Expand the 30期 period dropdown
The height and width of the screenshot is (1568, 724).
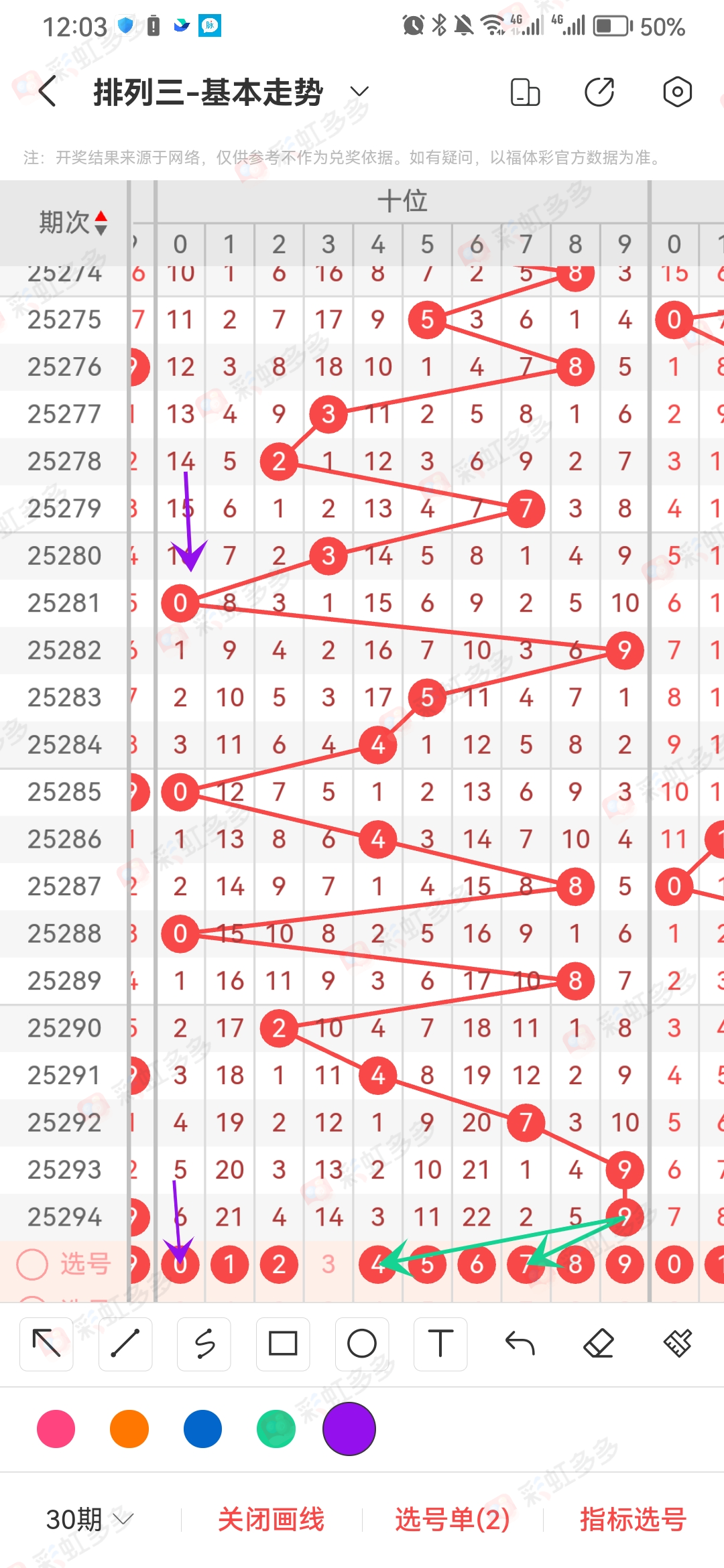(90, 1519)
